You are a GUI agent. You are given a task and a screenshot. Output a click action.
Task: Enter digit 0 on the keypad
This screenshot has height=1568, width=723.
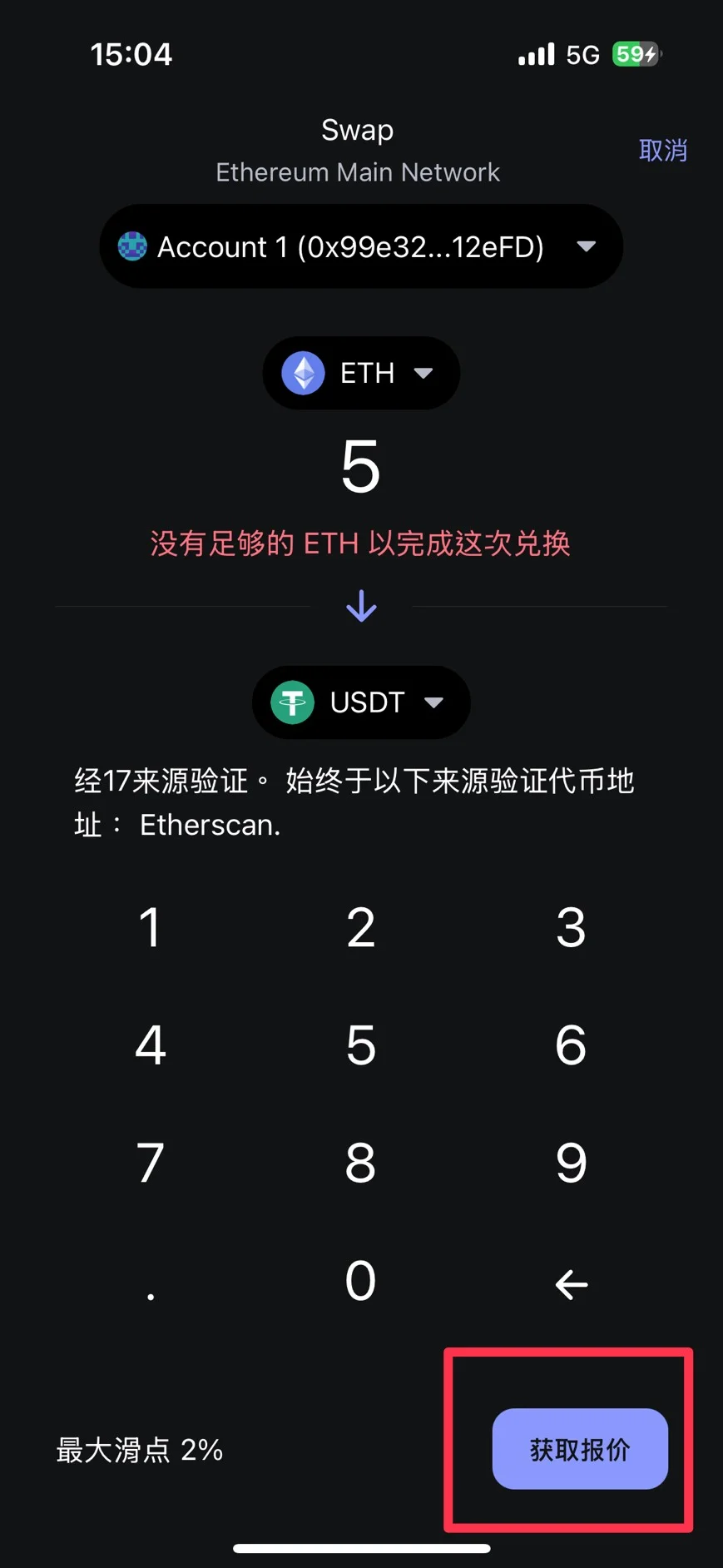(360, 1281)
